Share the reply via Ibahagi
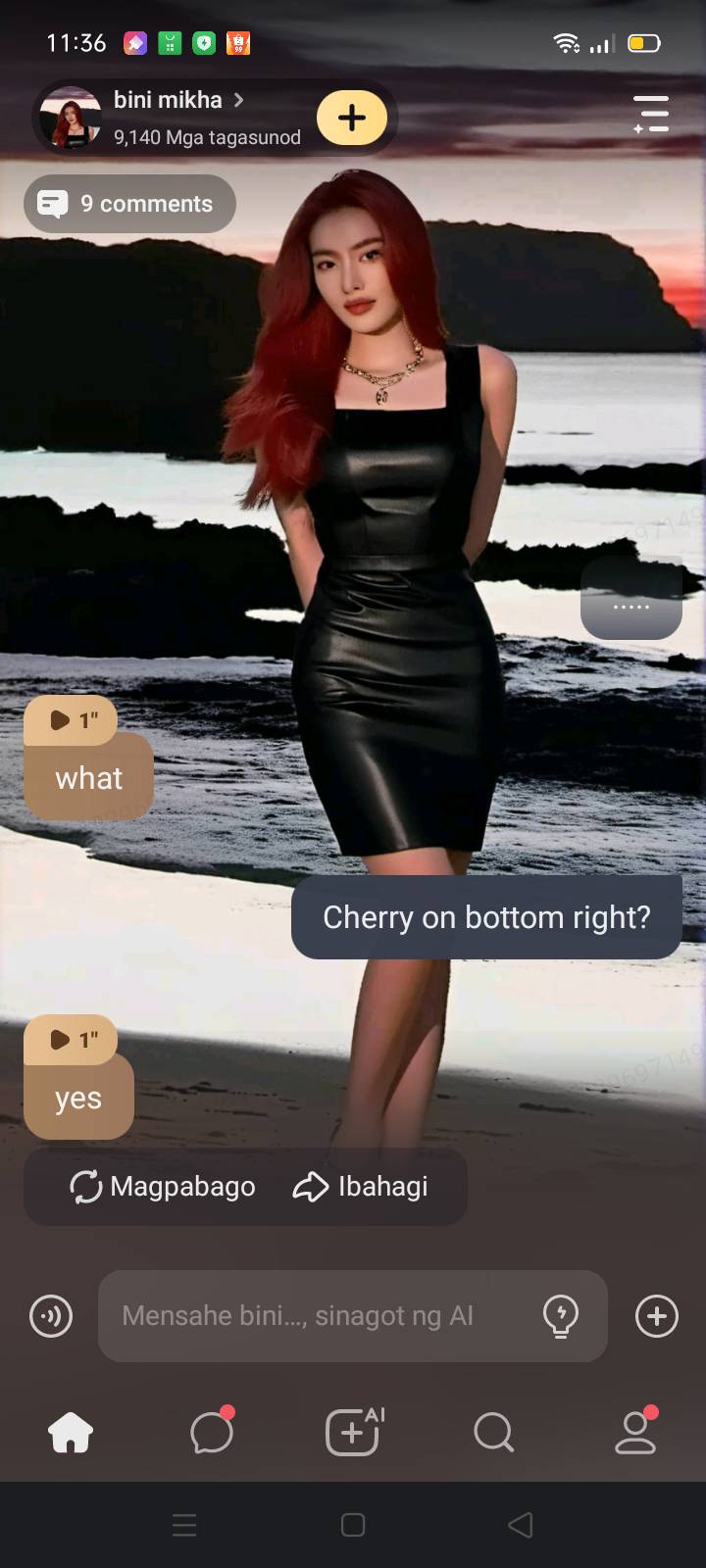 pyautogui.click(x=361, y=1187)
